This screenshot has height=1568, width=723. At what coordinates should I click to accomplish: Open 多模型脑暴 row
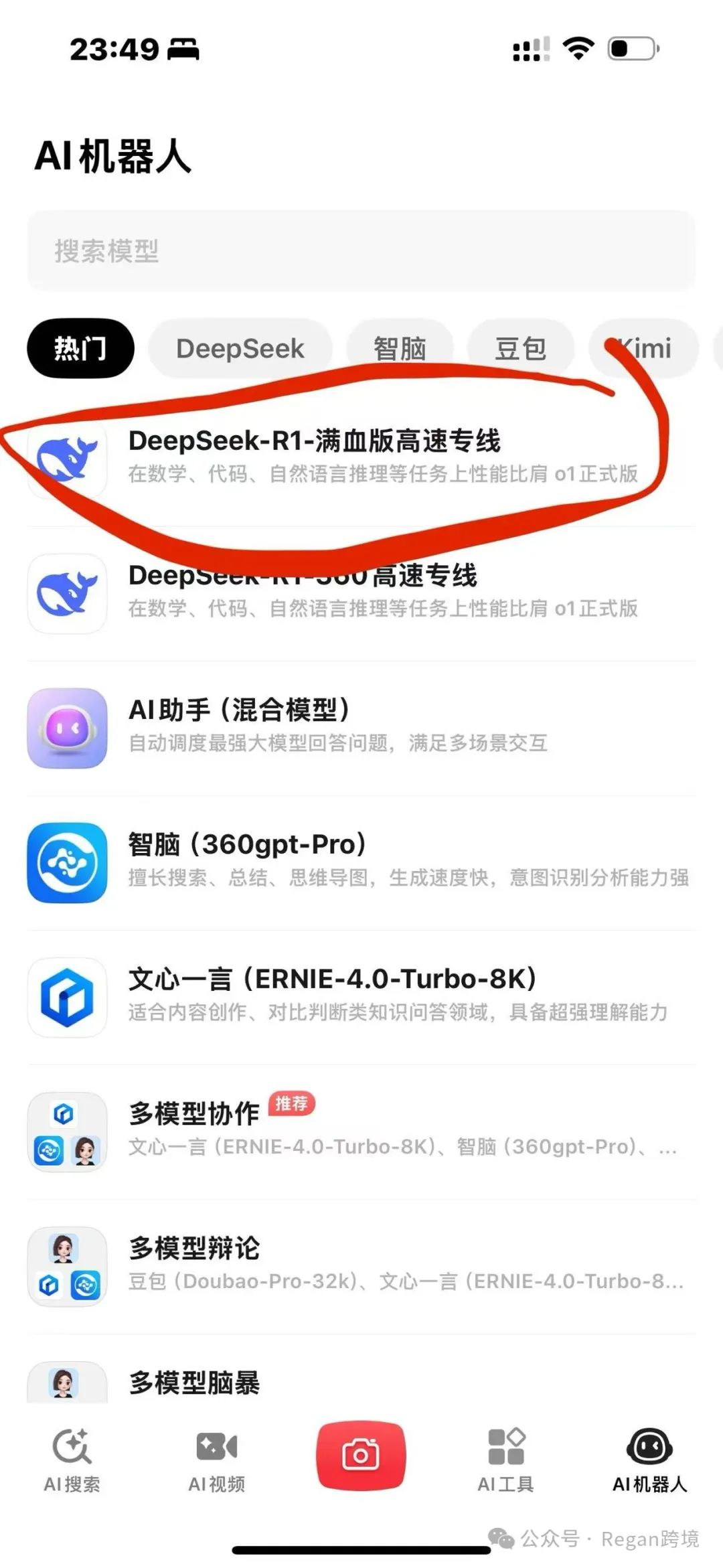(x=361, y=1382)
